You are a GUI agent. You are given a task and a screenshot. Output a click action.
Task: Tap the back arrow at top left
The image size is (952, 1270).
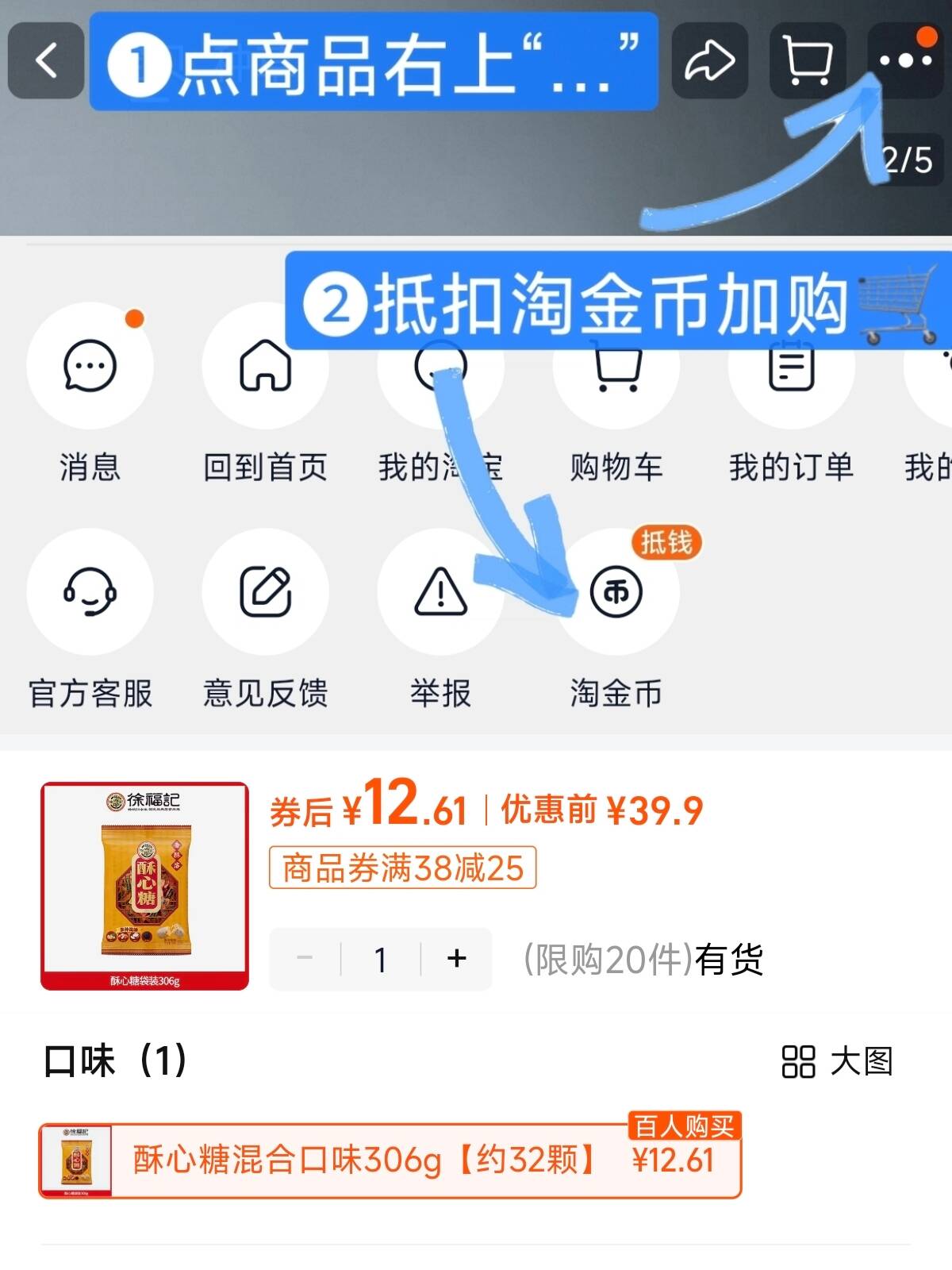(x=44, y=62)
